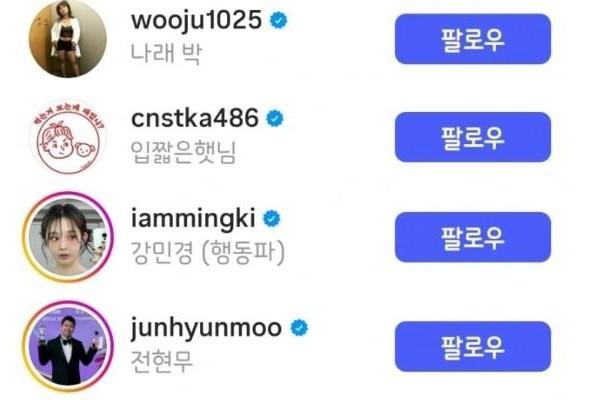
Task: Tap 팔로우 next to cnstka486
Action: point(473,137)
